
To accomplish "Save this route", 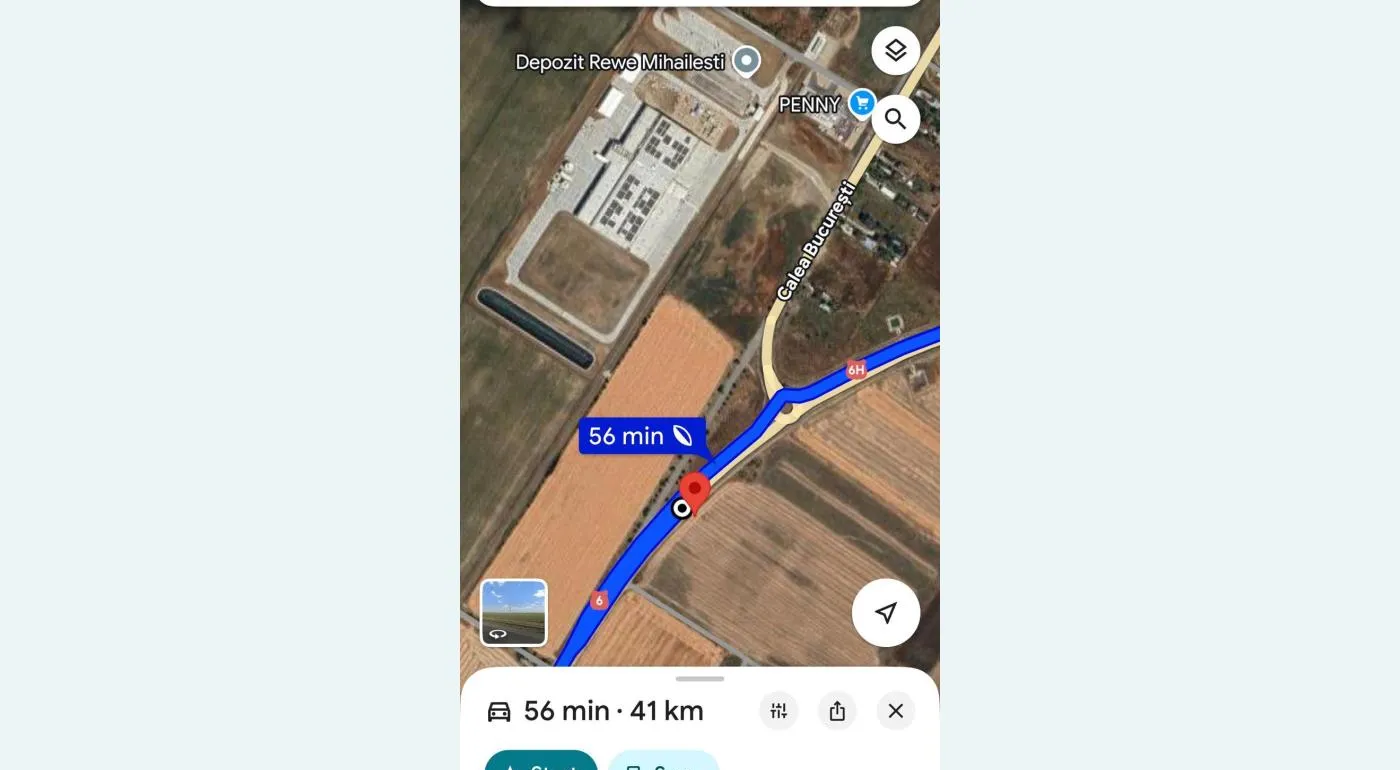I will click(662, 762).
